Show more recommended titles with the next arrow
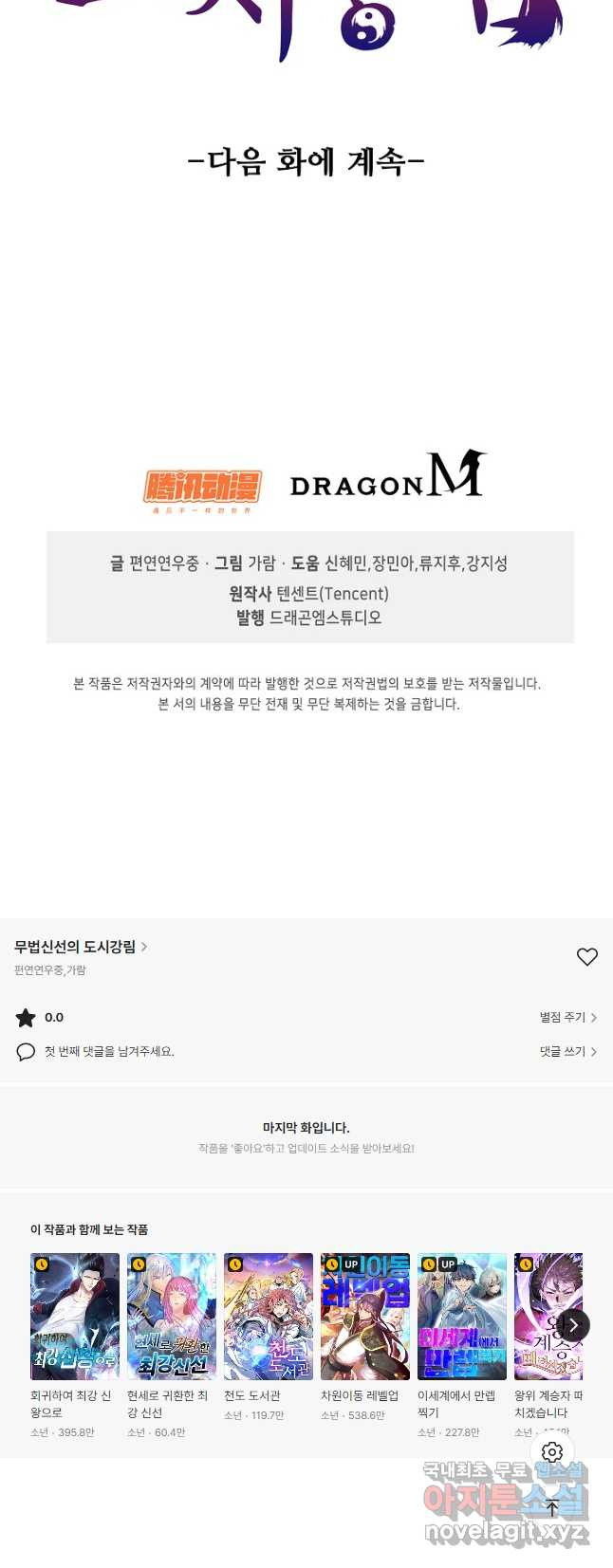613x1568 pixels. pos(573,1325)
